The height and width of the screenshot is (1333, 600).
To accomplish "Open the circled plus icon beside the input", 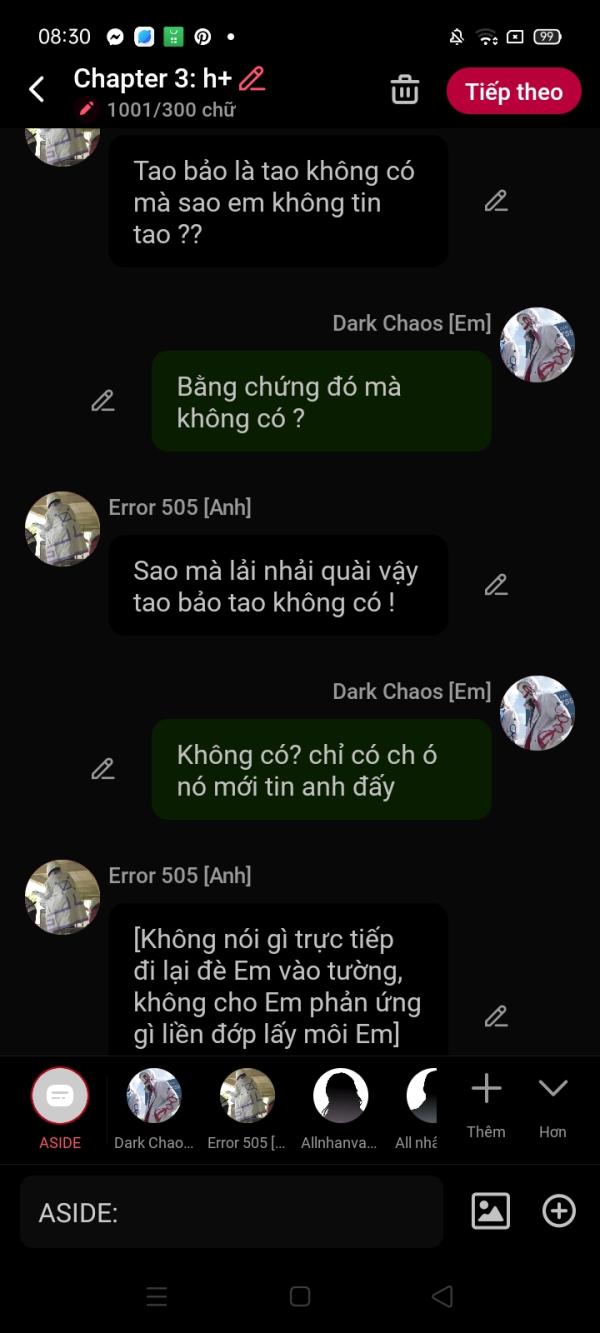I will tap(559, 1211).
